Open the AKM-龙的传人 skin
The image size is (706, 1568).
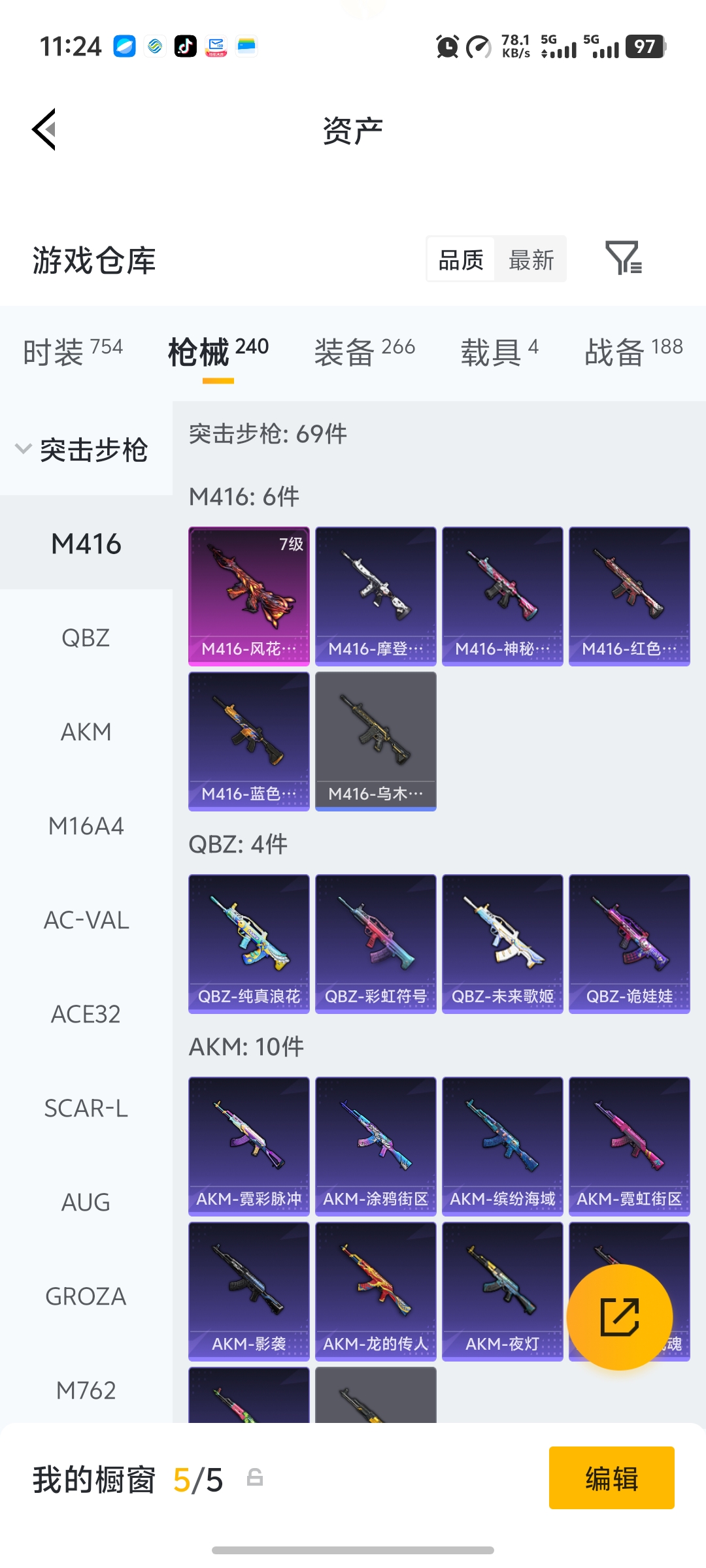(376, 1291)
